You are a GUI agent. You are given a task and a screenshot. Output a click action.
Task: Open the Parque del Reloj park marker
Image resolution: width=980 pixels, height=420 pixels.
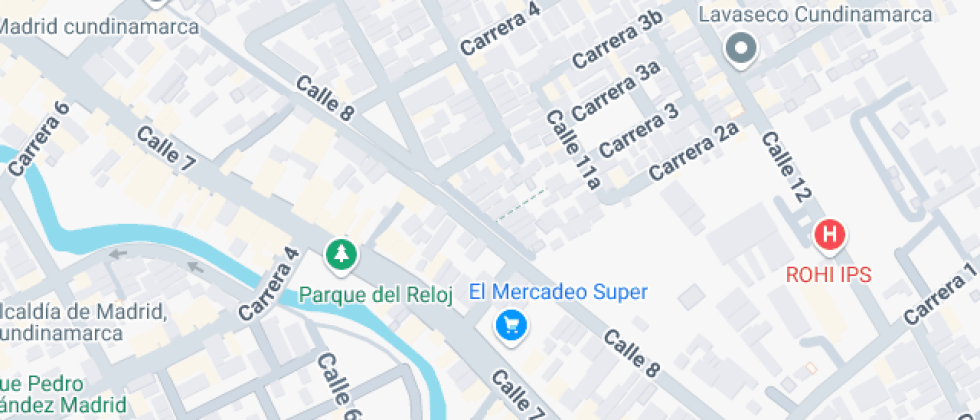341,256
